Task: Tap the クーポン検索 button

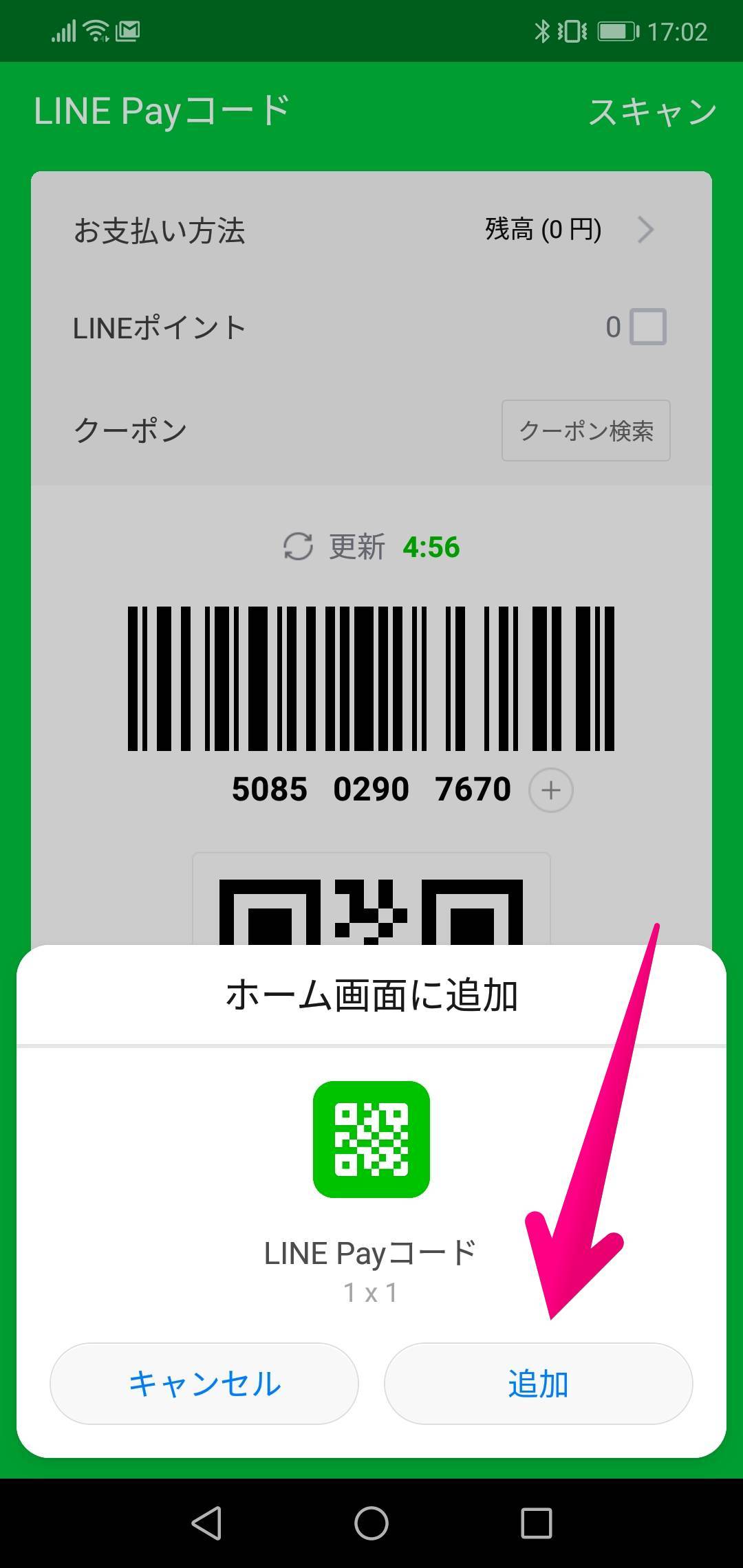Action: 585,431
